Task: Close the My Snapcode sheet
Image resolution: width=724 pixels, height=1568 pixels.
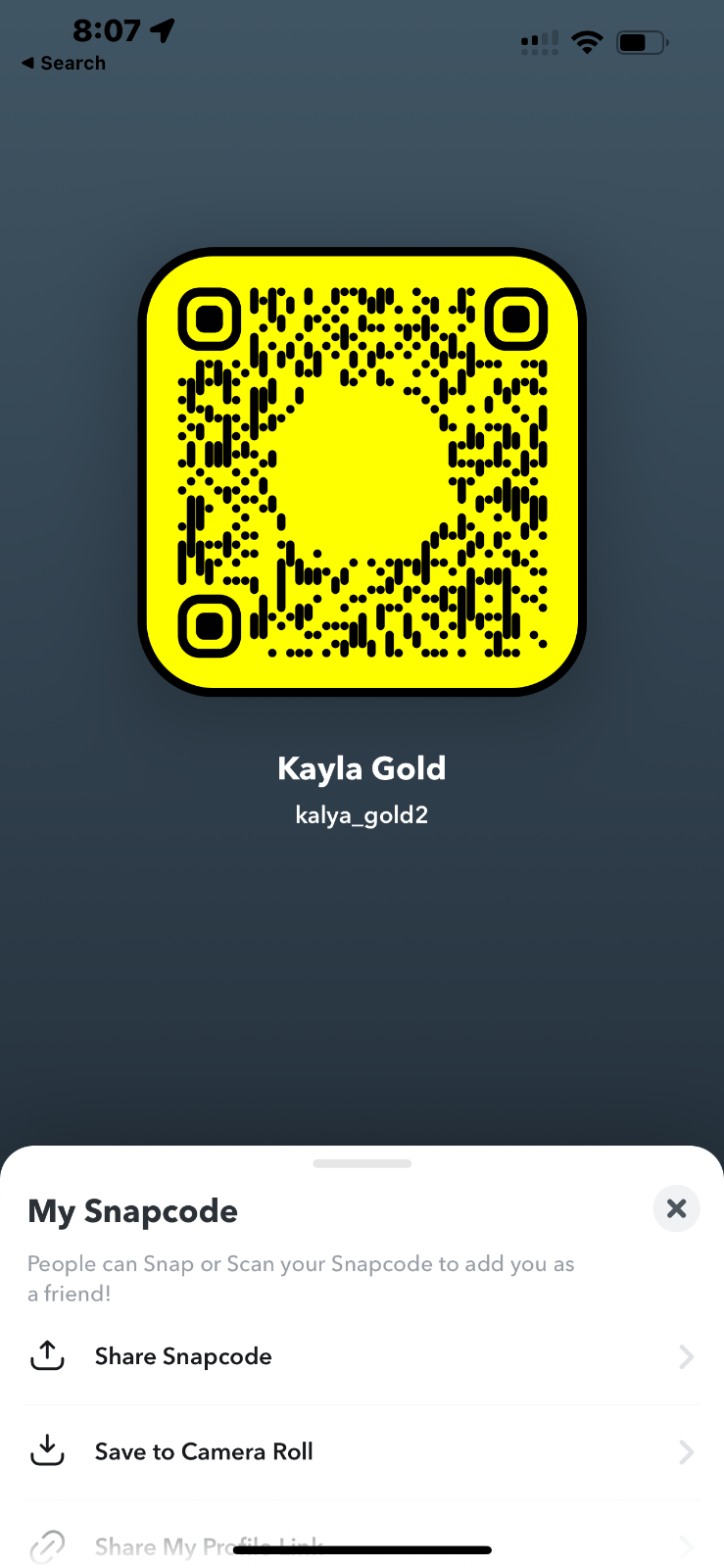Action: click(x=676, y=1208)
